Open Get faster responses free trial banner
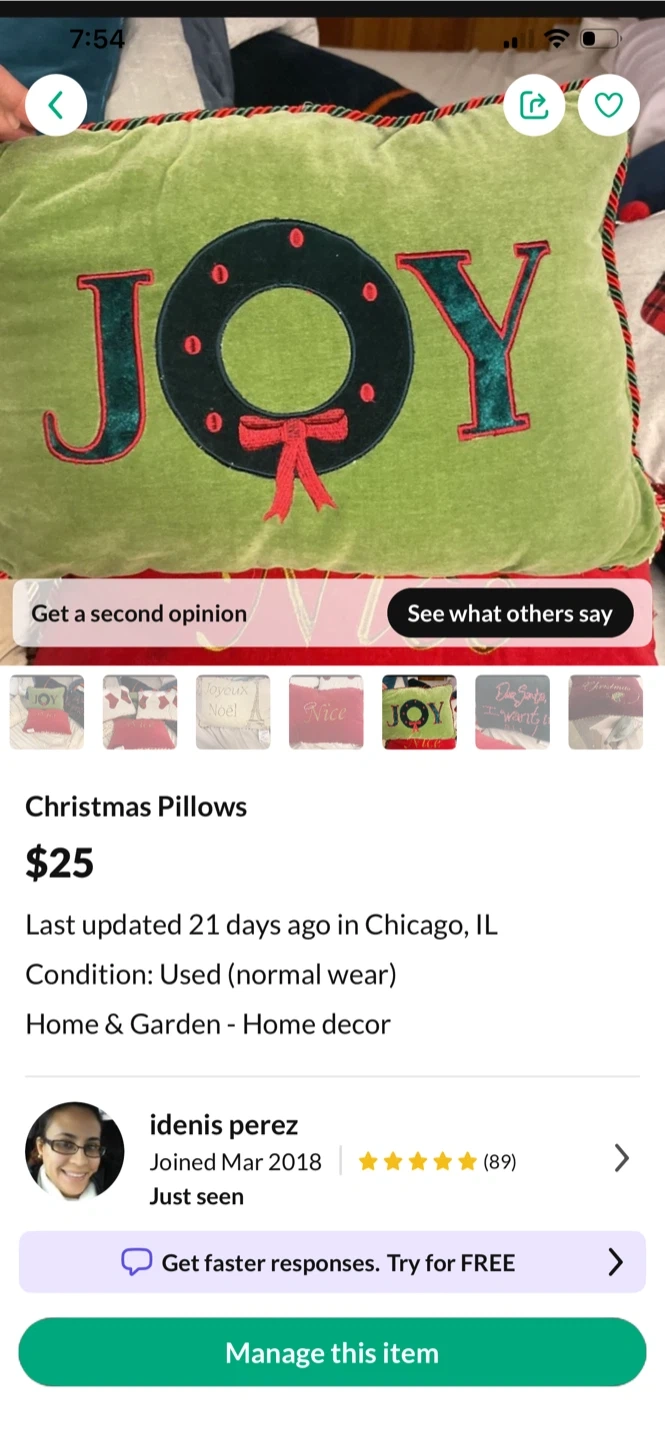The image size is (665, 1440). [332, 1262]
